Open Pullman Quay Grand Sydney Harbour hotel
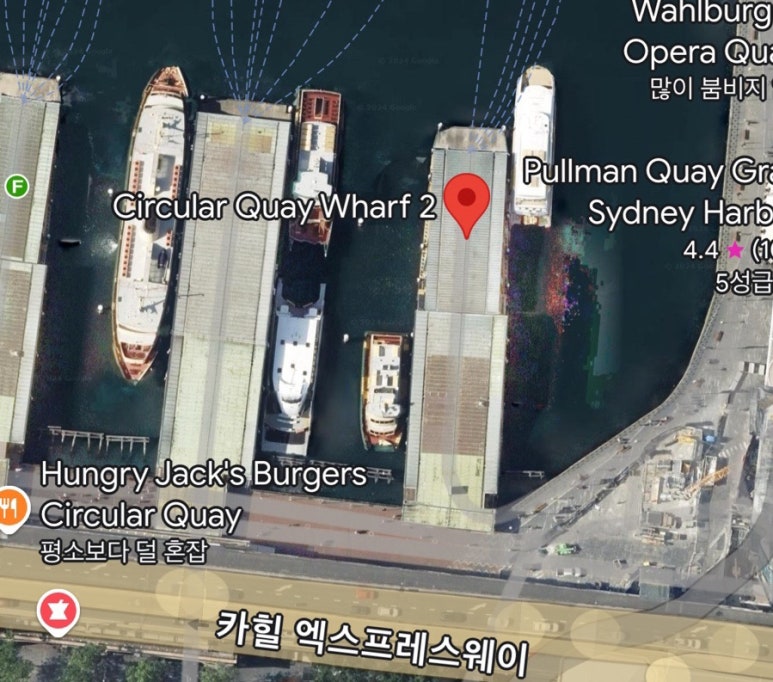773x682 pixels. [648, 191]
